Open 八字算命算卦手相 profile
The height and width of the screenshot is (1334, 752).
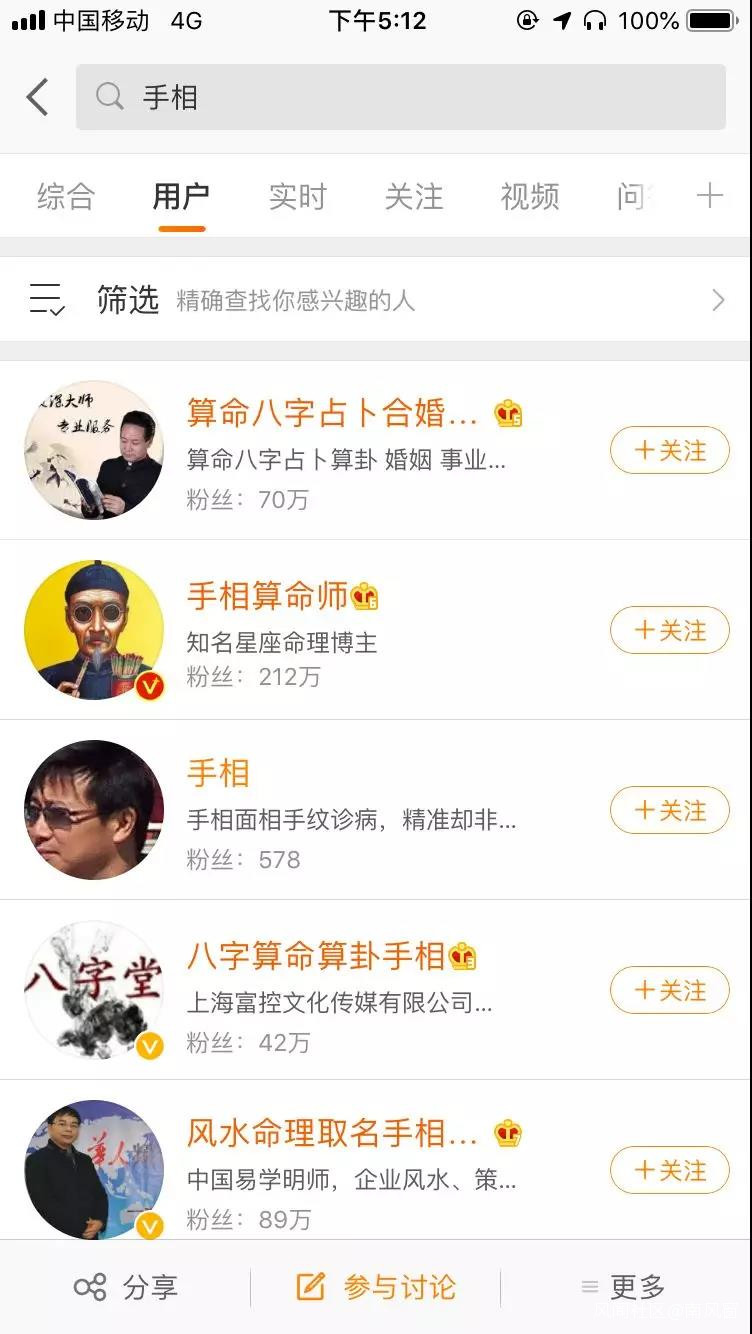point(316,956)
